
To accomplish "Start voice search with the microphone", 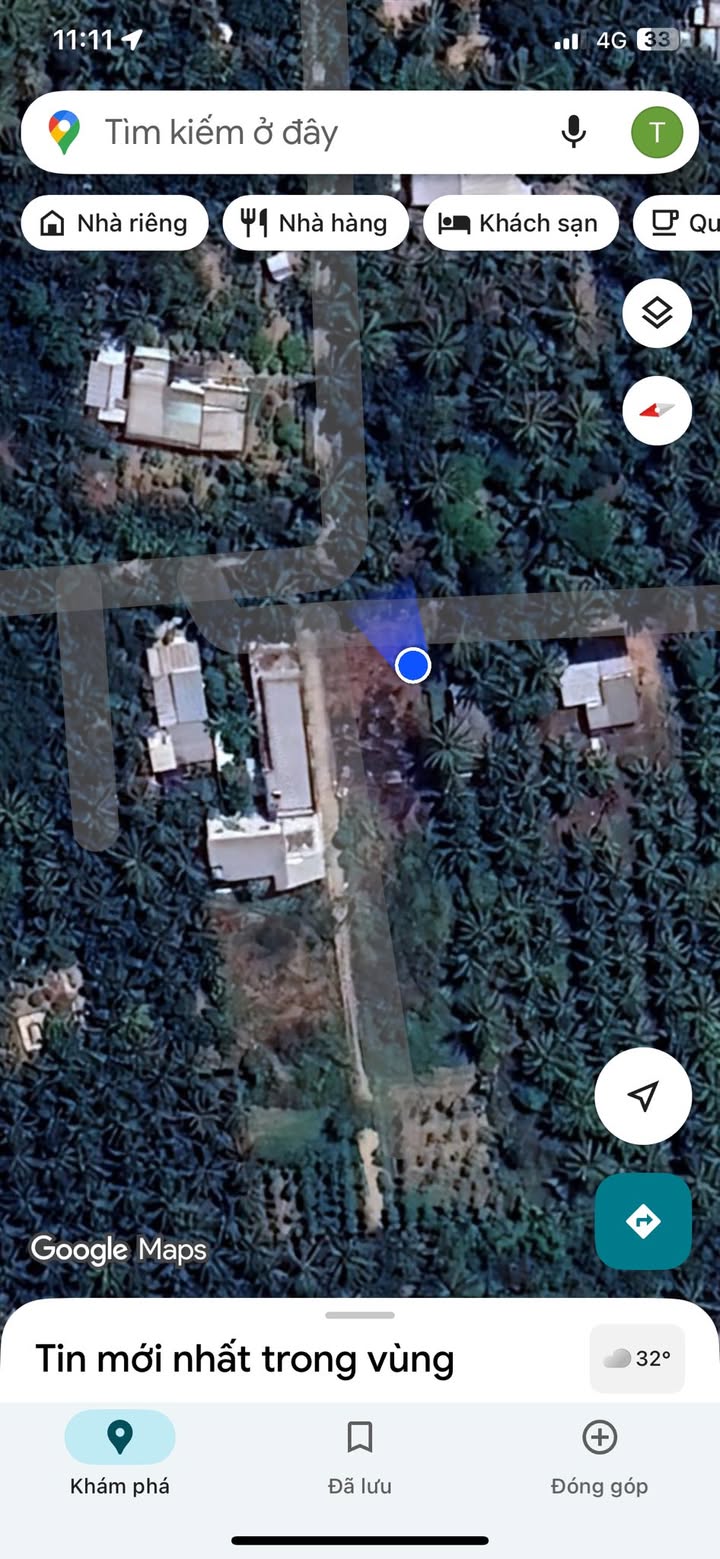I will click(573, 132).
